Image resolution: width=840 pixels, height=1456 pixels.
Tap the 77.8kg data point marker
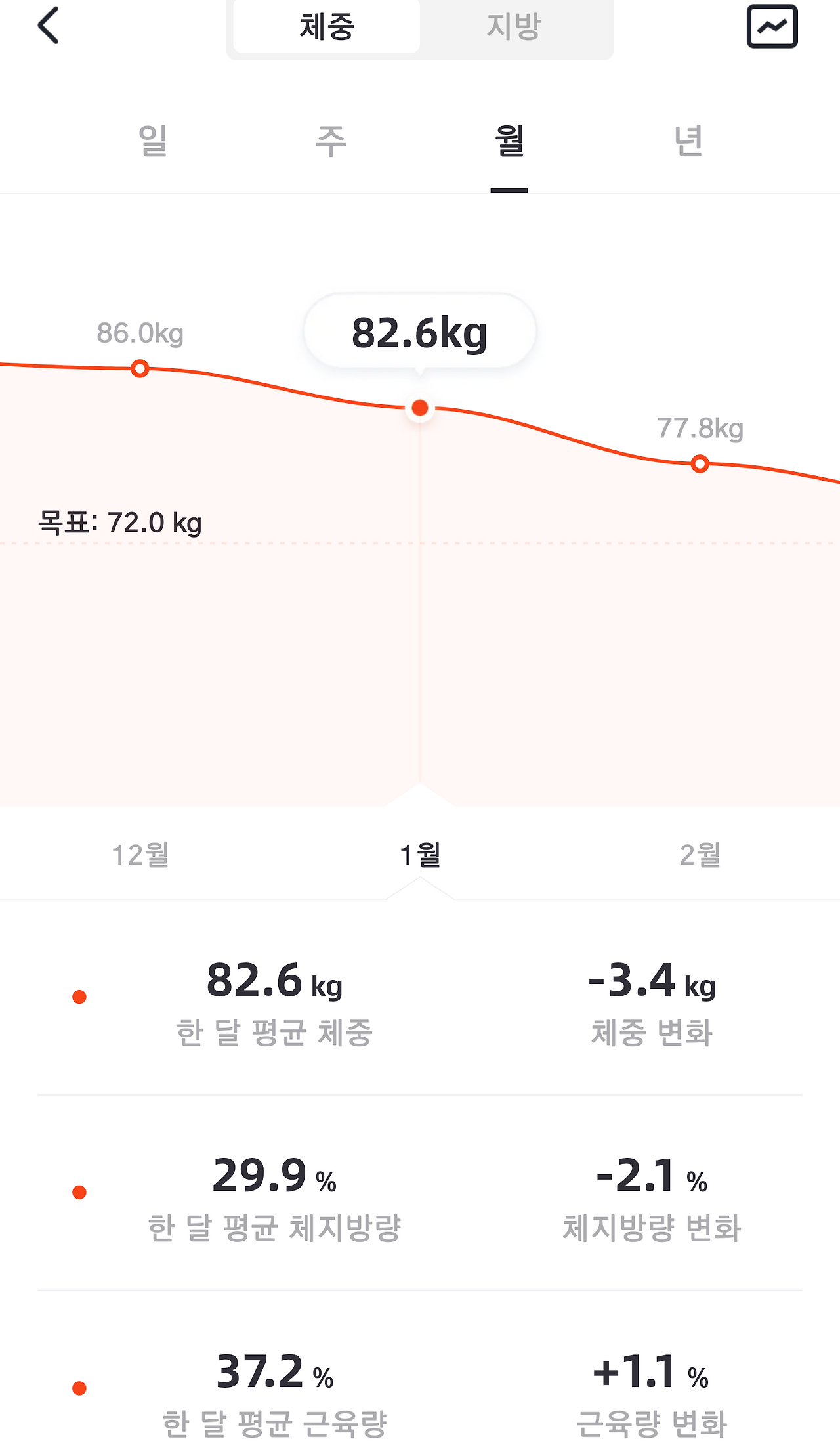coord(700,463)
